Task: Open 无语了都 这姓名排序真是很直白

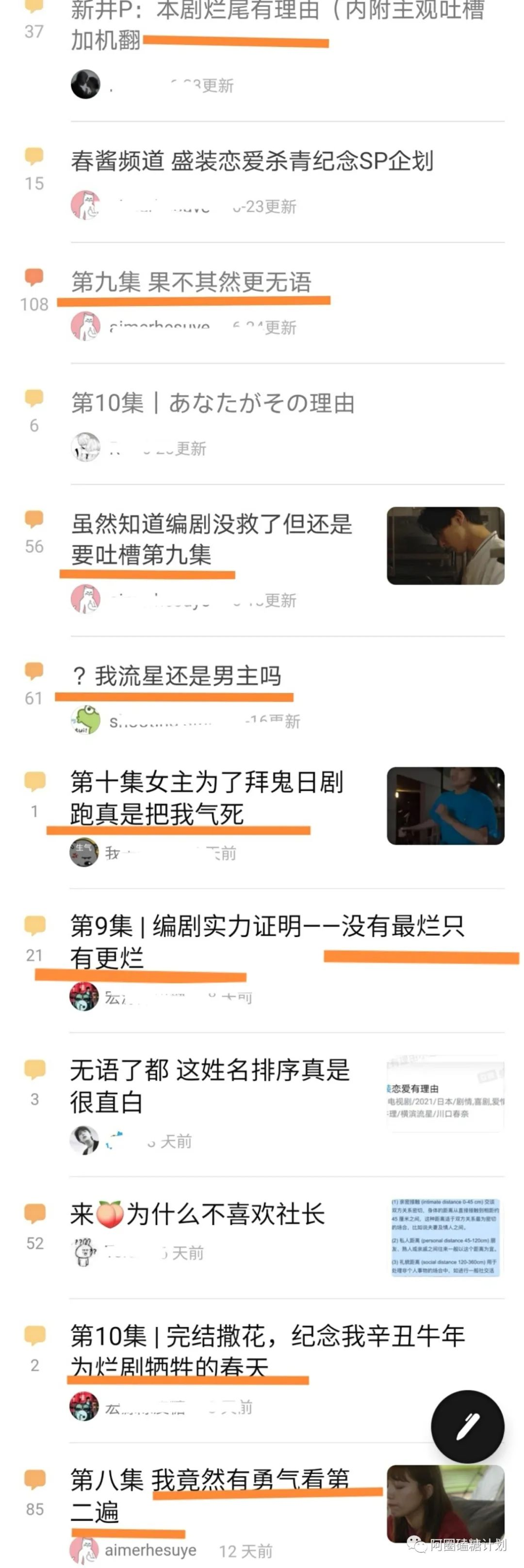Action: [x=209, y=1085]
